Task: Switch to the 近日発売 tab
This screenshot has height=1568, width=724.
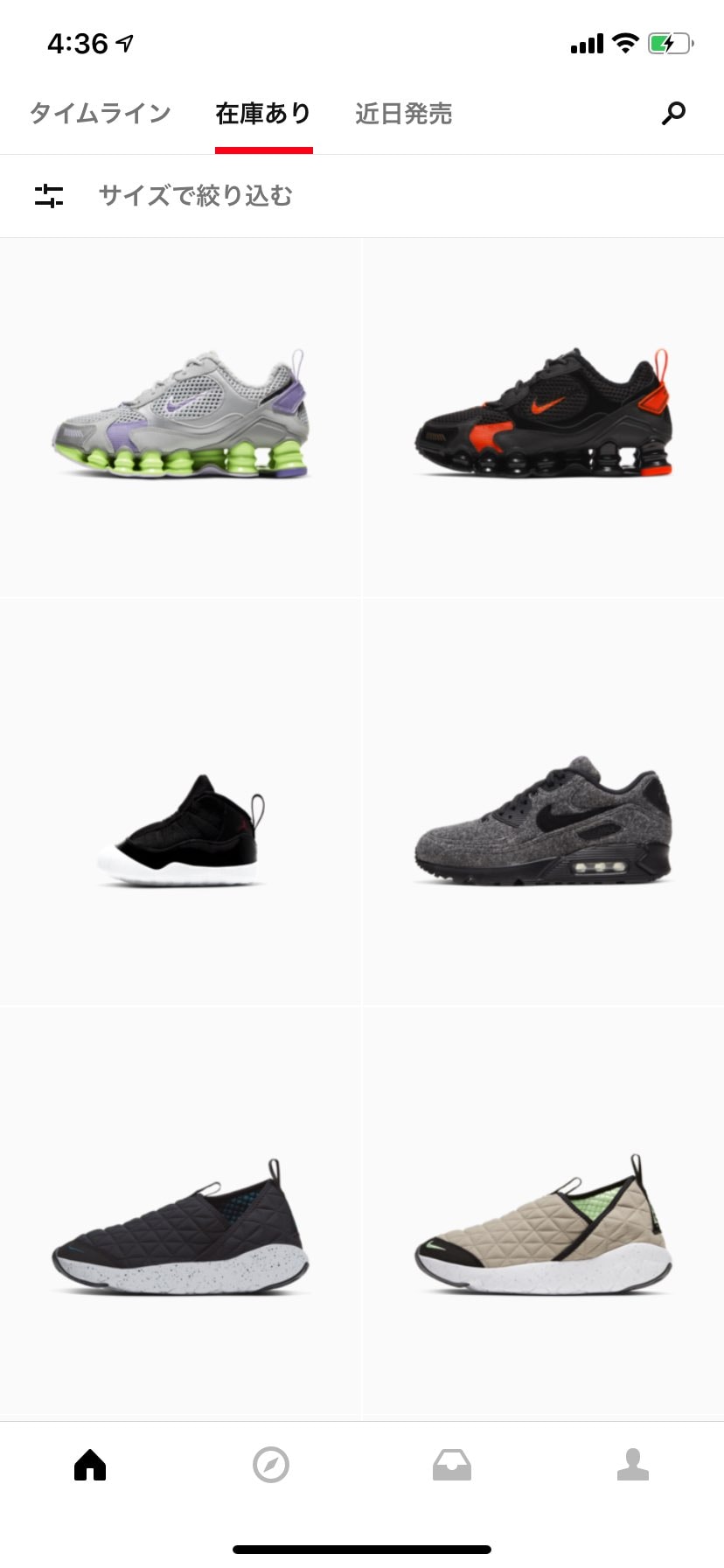Action: (403, 114)
